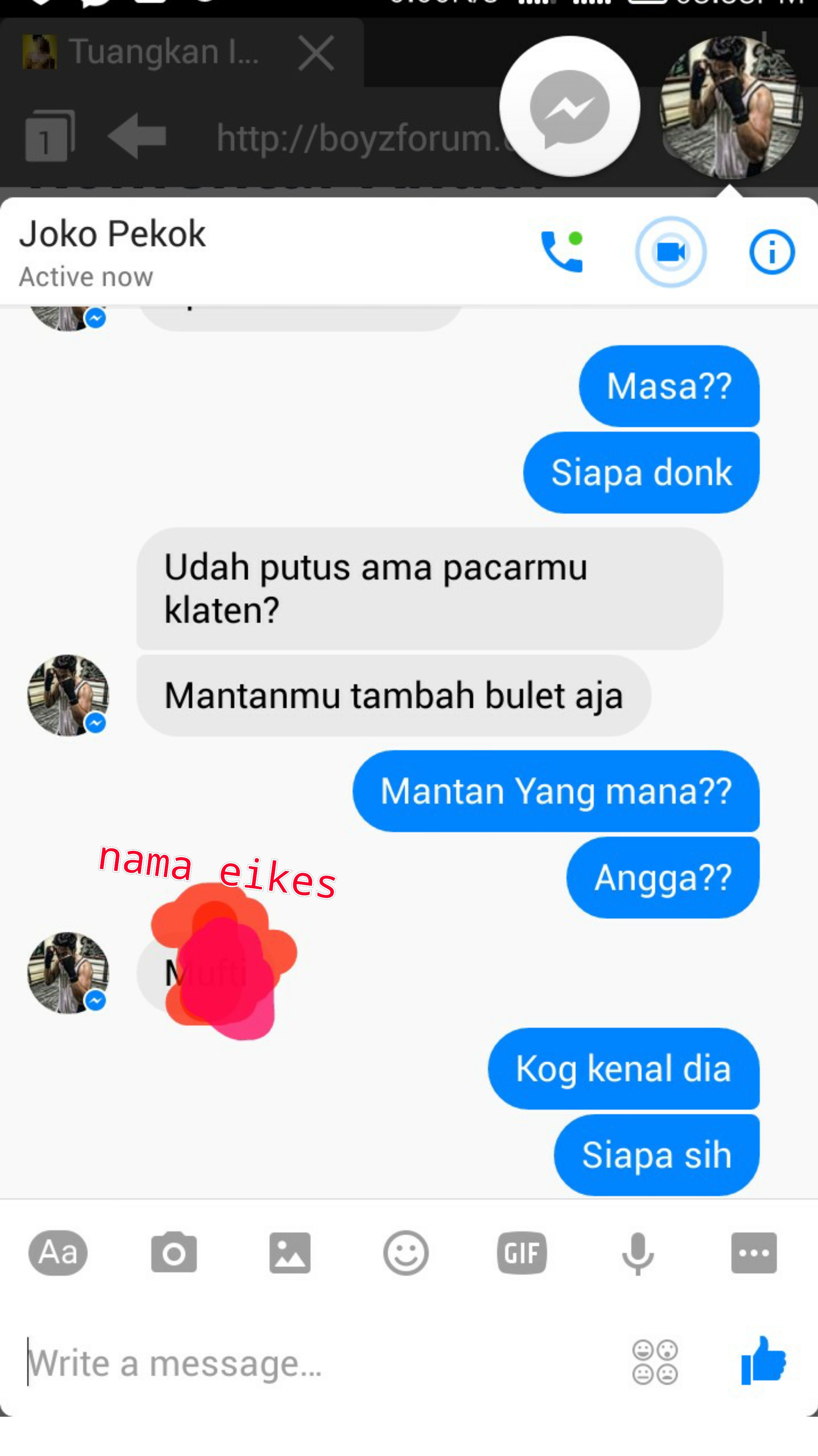Go back in the browser
This screenshot has width=818, height=1456.
(x=137, y=136)
